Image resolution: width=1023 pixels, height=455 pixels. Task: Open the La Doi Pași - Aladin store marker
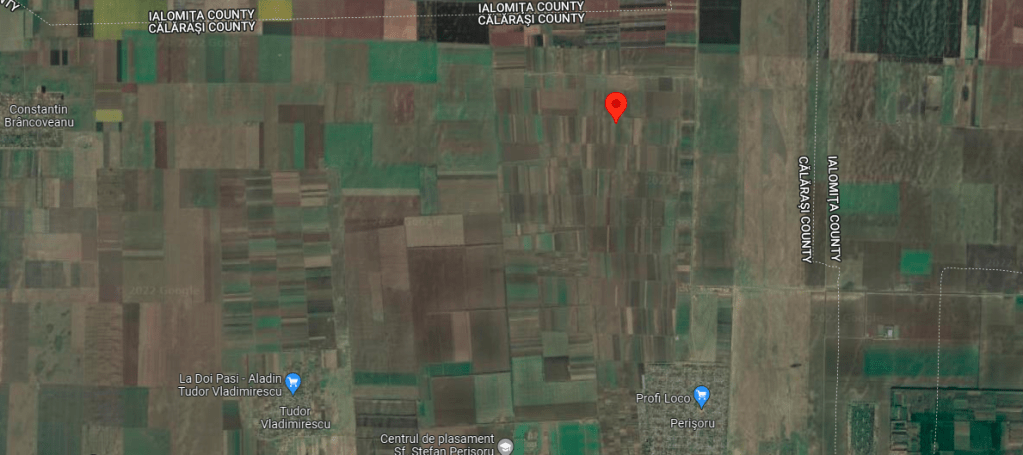[293, 381]
